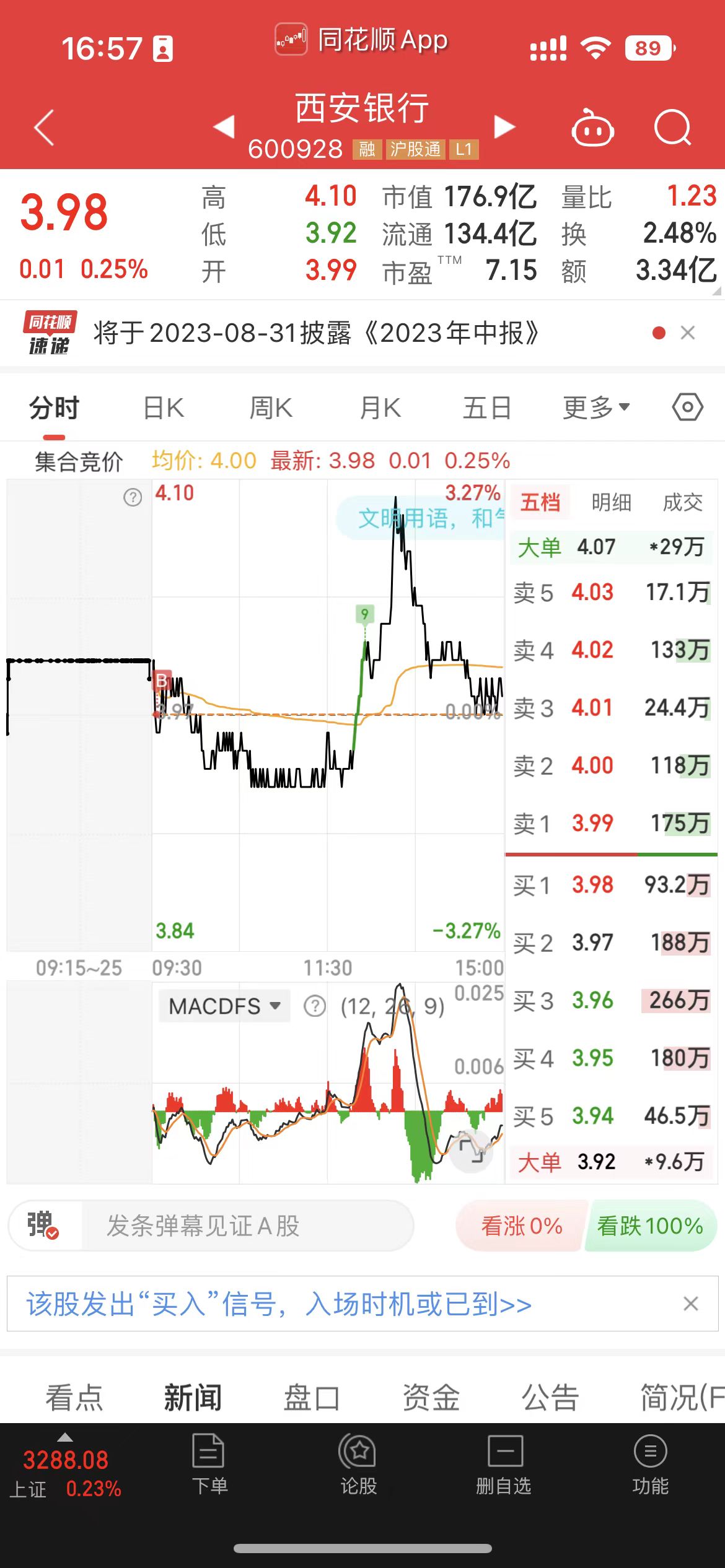
Task: Remove stock via 删自选
Action: [x=504, y=1465]
